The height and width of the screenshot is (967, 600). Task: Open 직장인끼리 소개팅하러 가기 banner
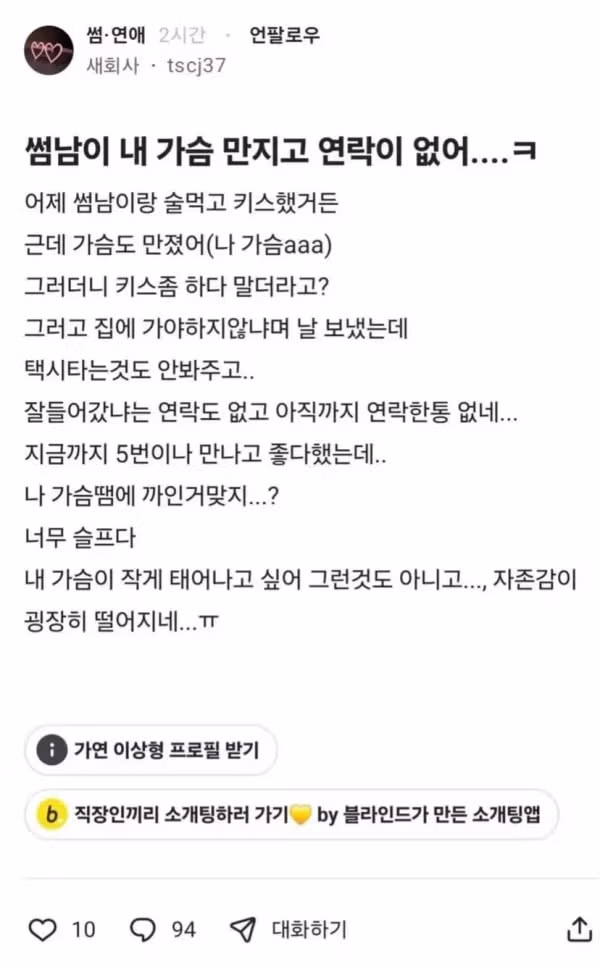point(291,814)
